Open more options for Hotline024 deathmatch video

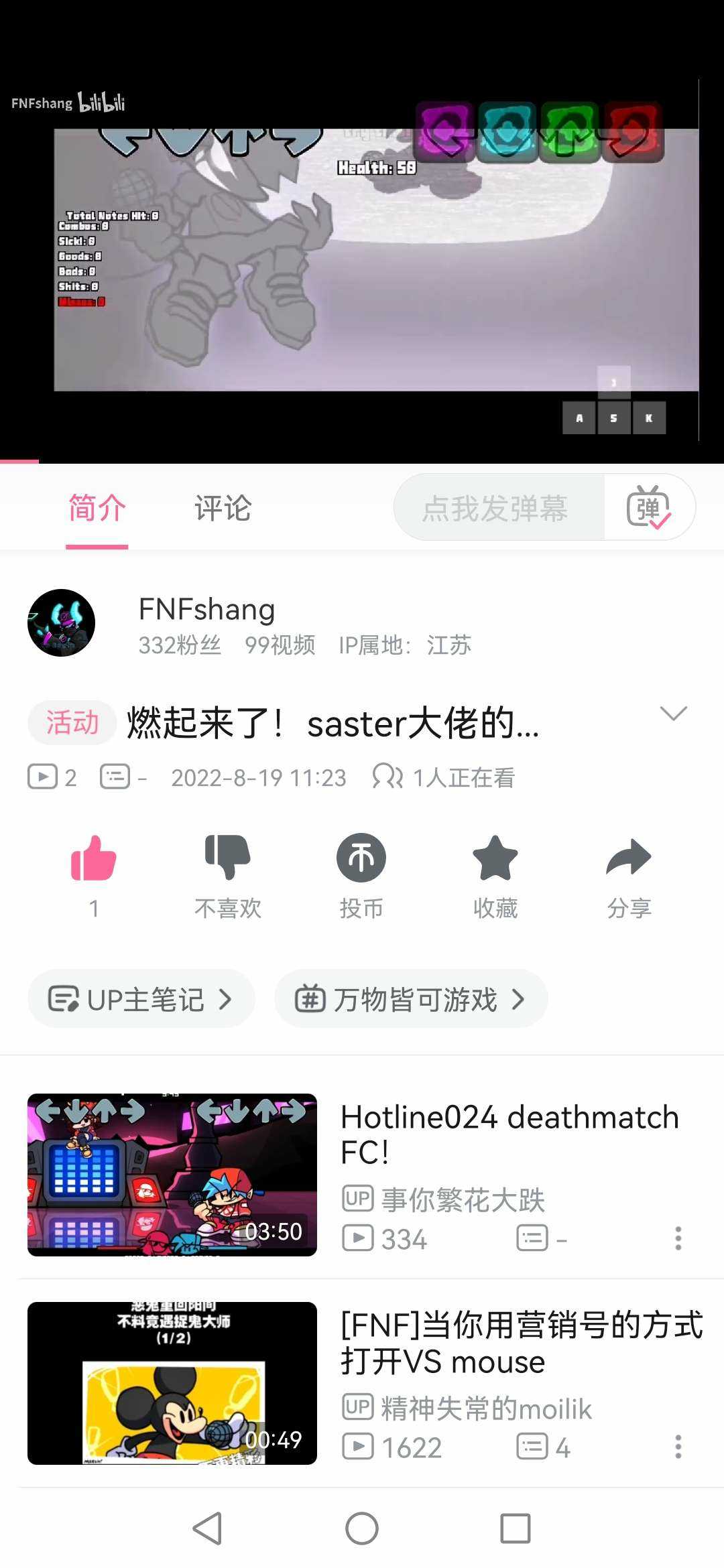click(678, 1238)
